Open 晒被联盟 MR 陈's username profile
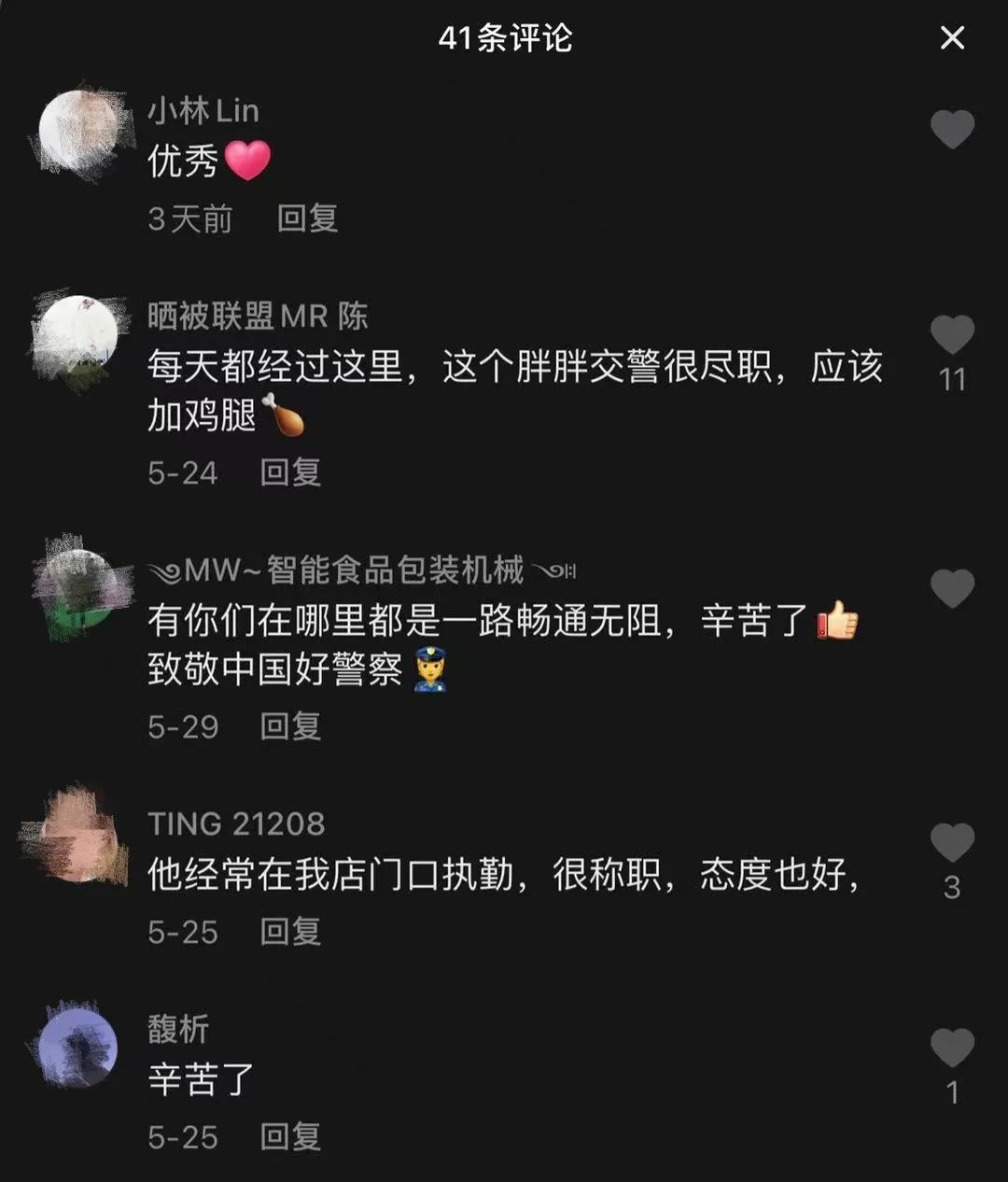The width and height of the screenshot is (1008, 1182). [258, 317]
